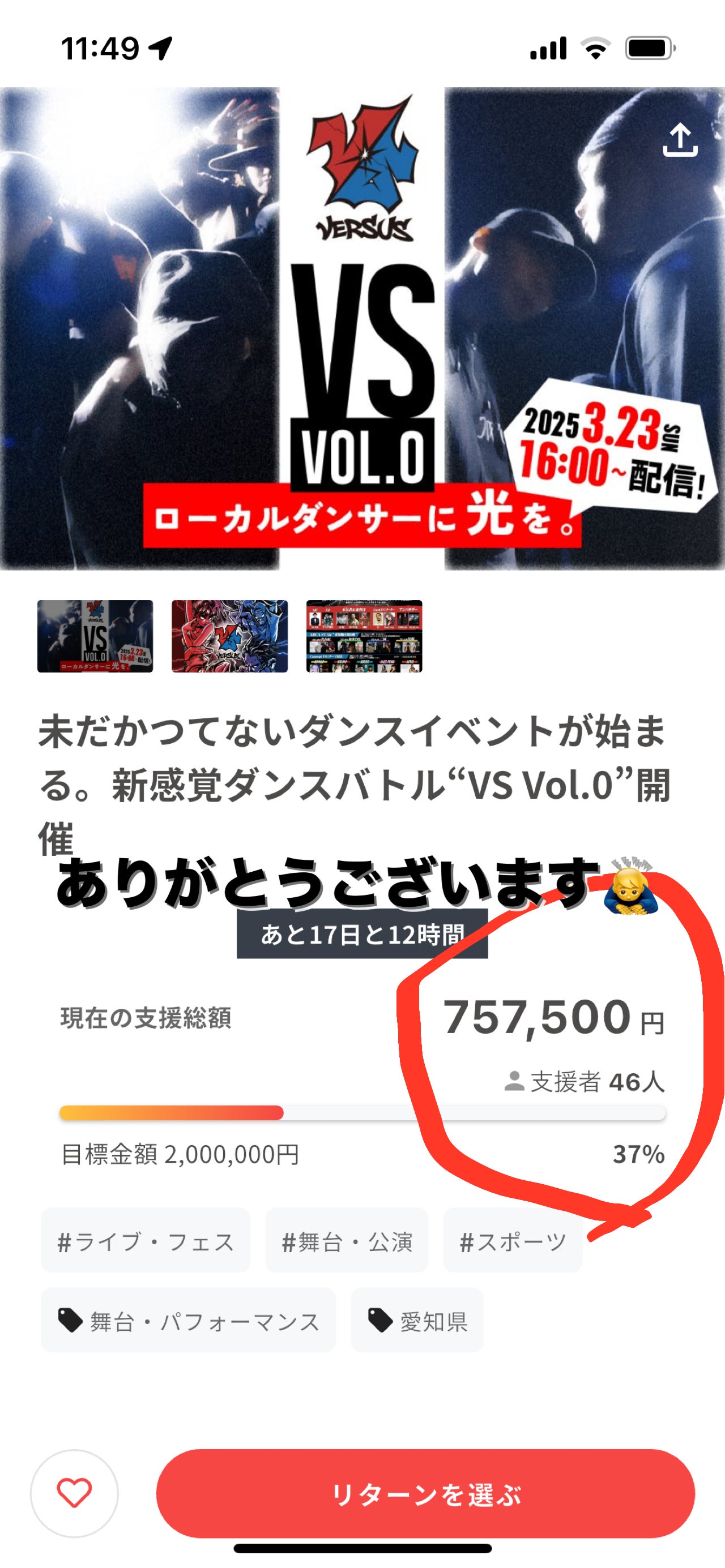Open the 愛知県 location tag
This screenshot has height=1568, width=725.
point(417,1321)
